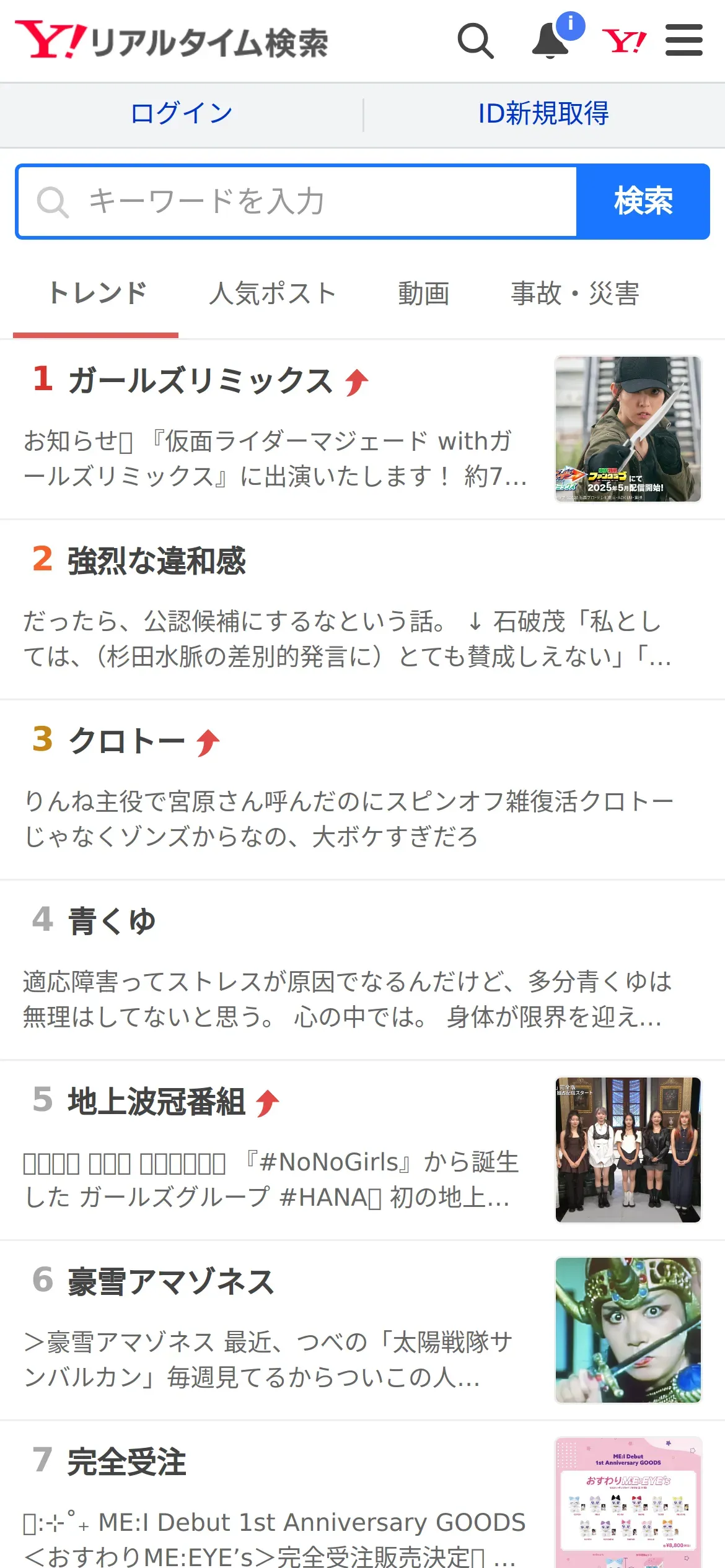View the 豪雪アマゾネス trend

click(170, 1282)
